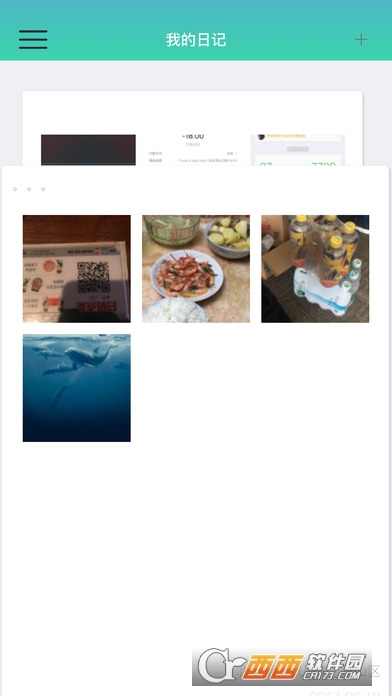The image size is (392, 696).
Task: Add a new diary entry with plus icon
Action: [x=361, y=40]
